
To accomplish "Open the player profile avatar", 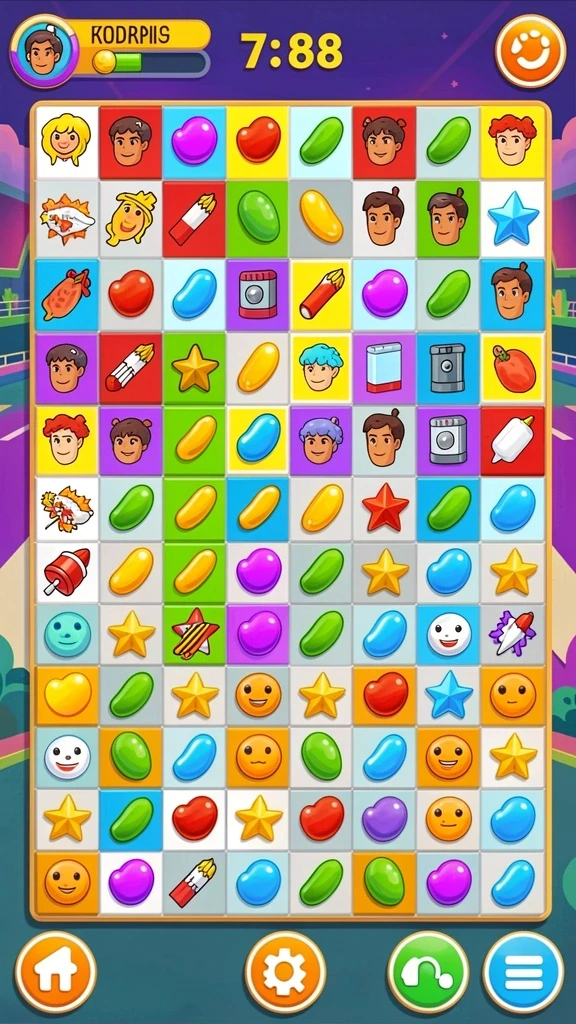I will click(x=44, y=50).
